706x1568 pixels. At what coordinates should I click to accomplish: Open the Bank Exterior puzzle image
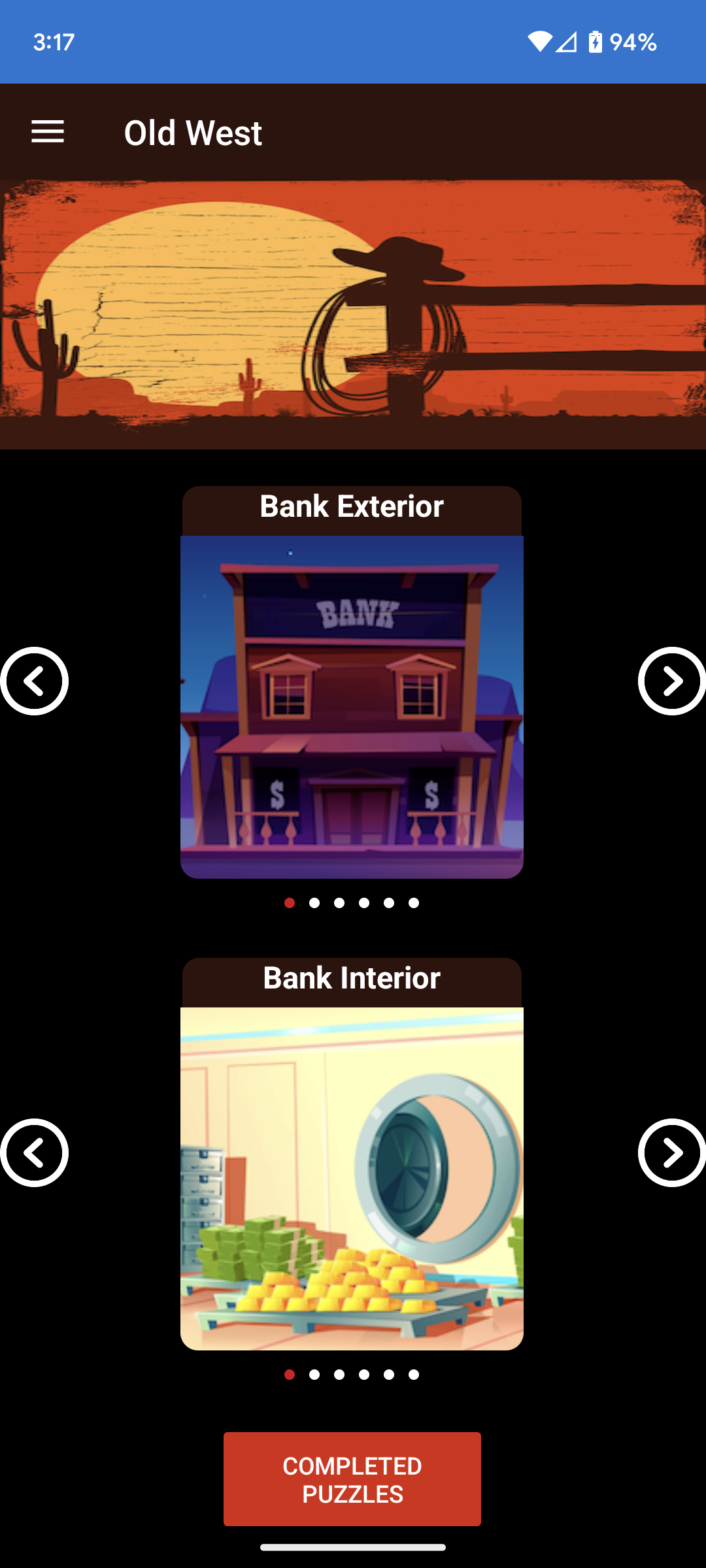352,707
